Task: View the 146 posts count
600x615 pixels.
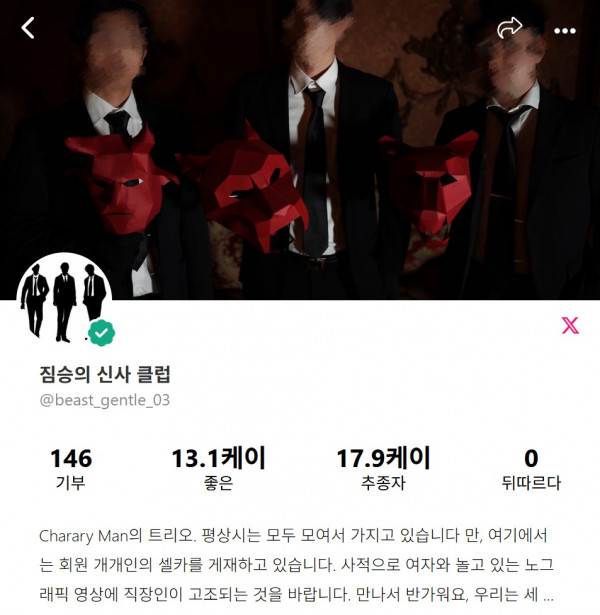Action: [x=70, y=469]
